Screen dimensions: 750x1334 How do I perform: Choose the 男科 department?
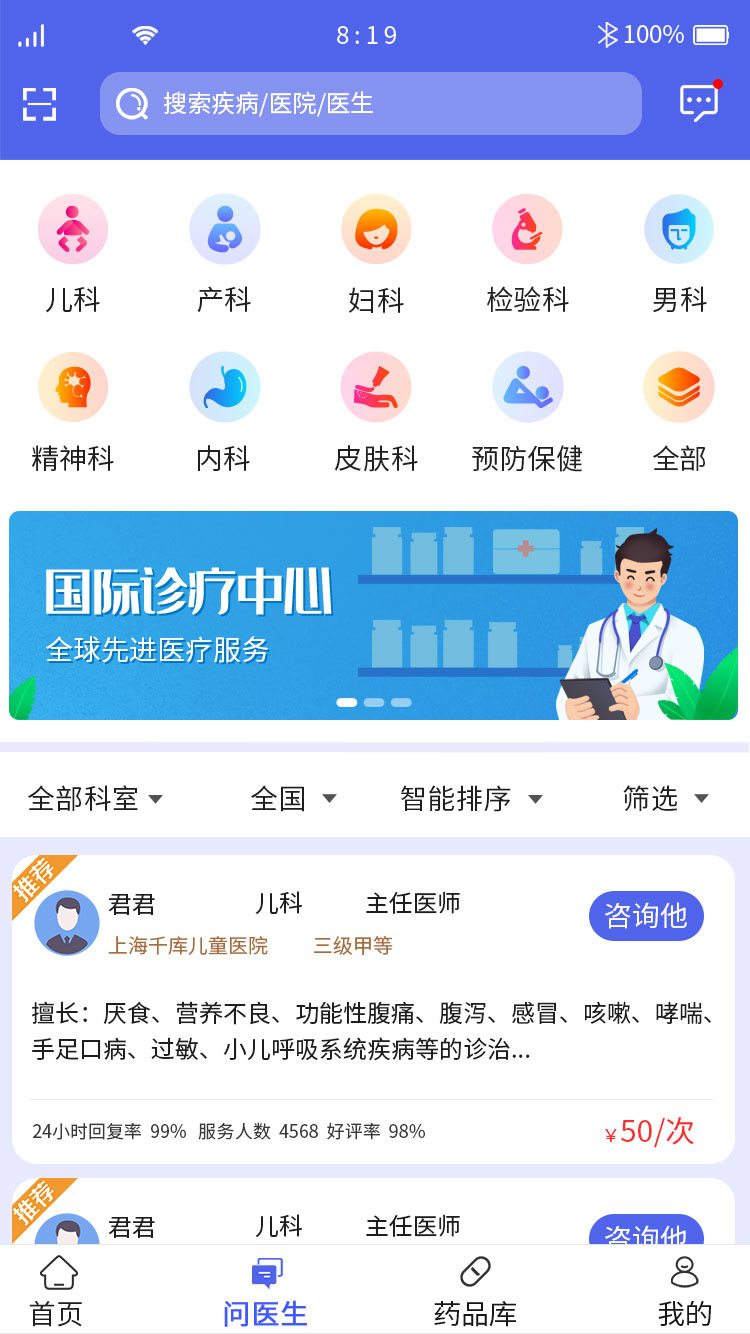[679, 255]
